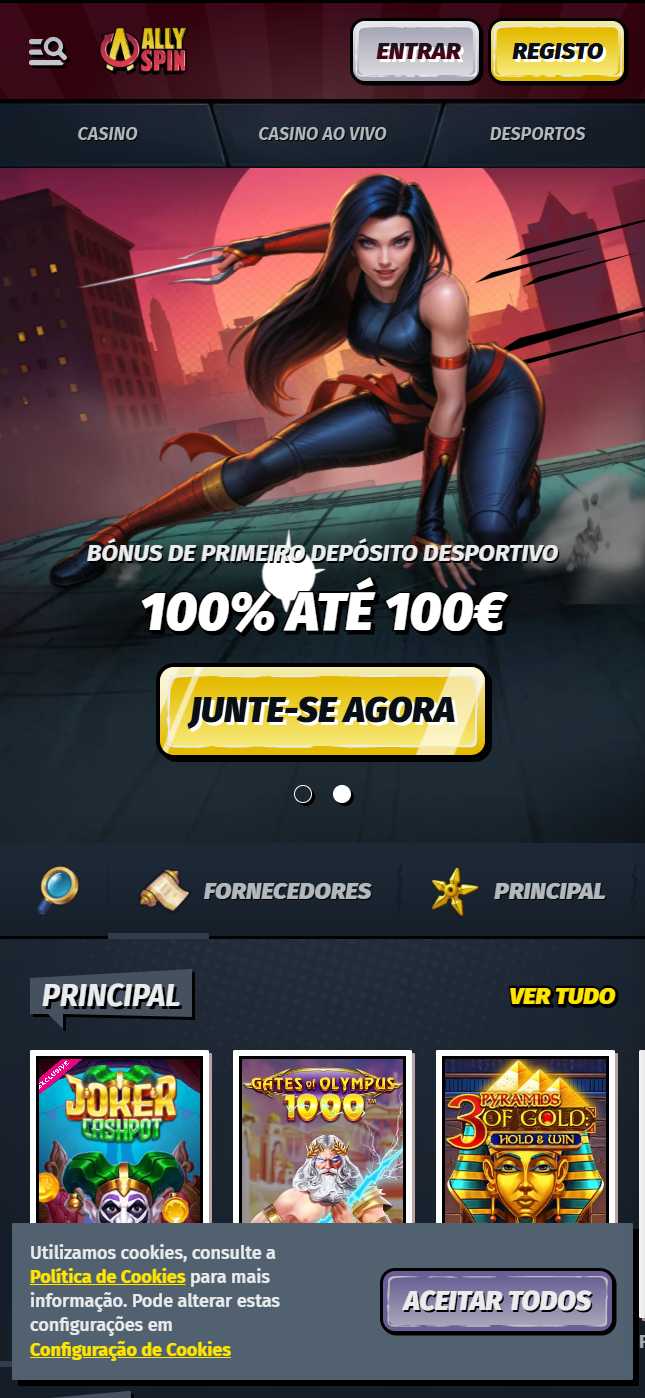The height and width of the screenshot is (1398, 645).
Task: Select the Principal category with star icon
Action: [518, 891]
